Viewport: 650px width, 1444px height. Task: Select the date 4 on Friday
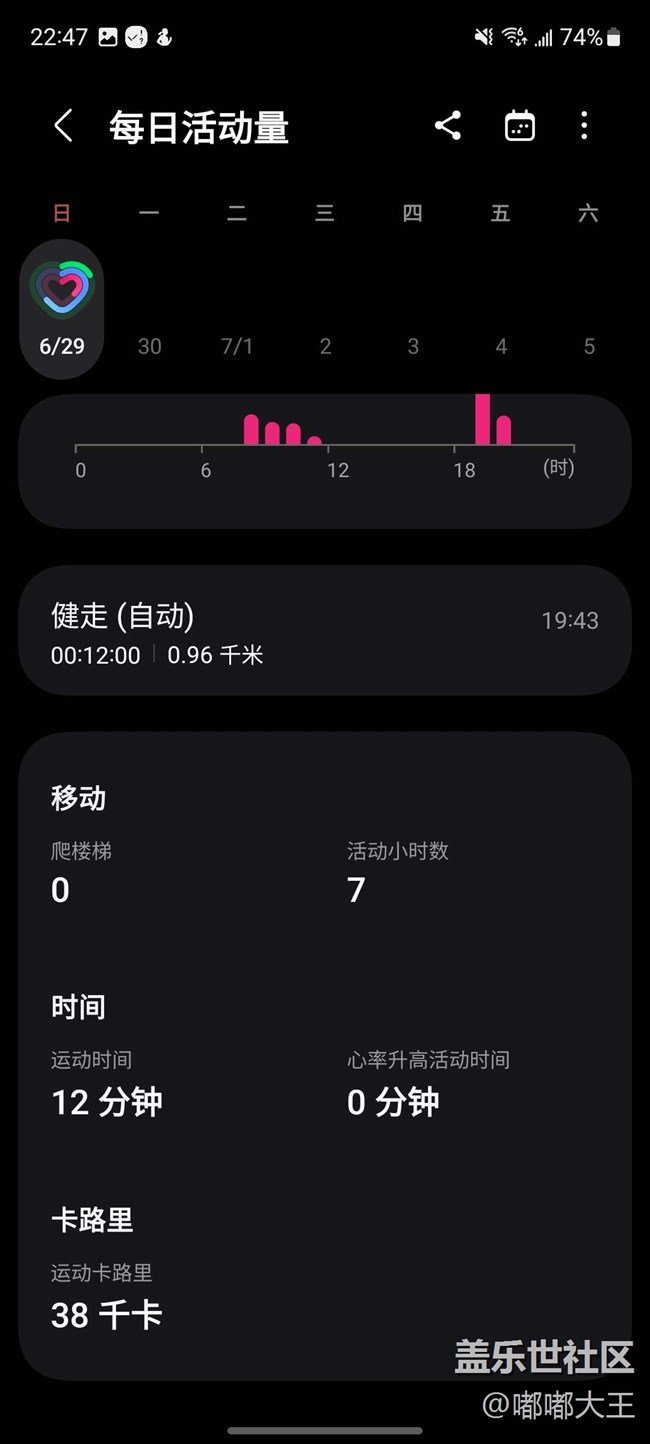[501, 346]
